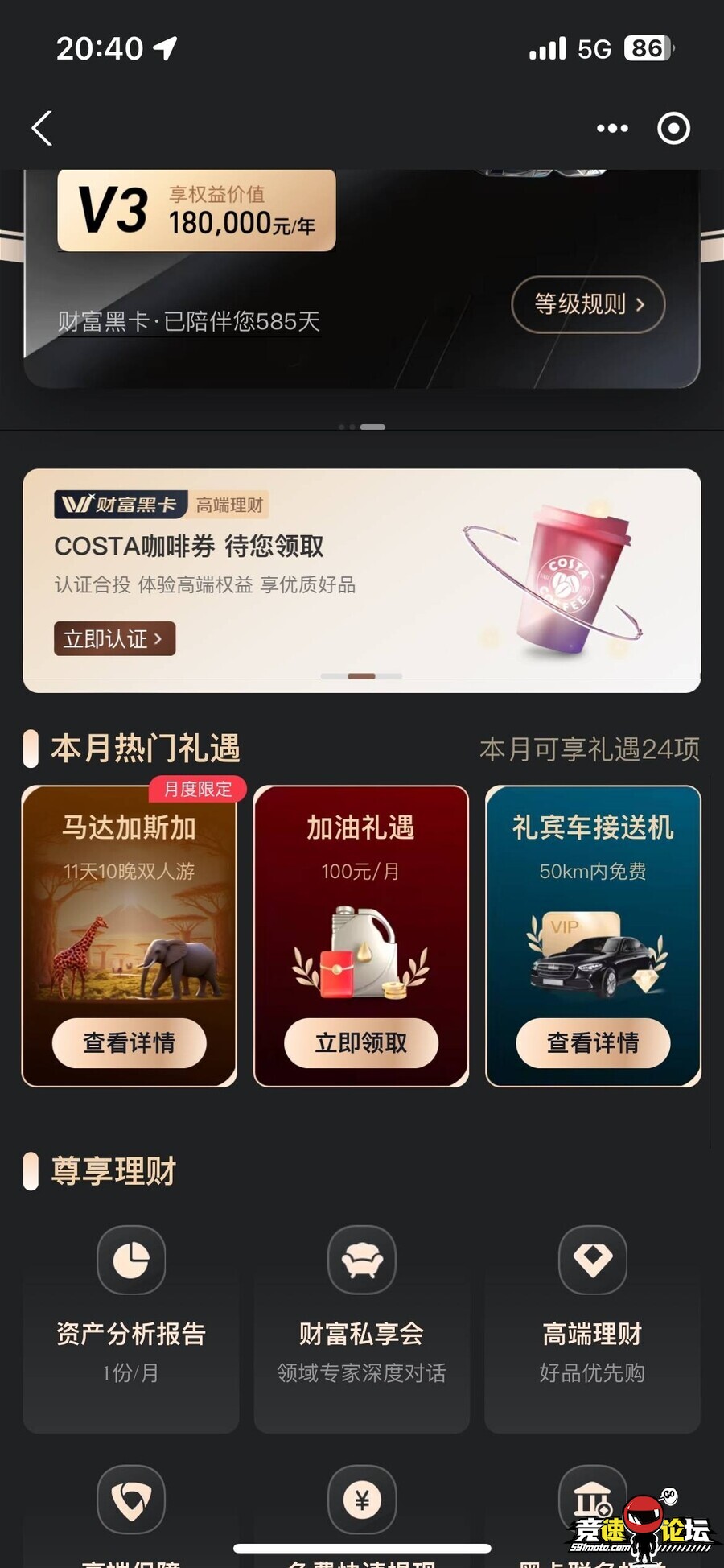Tap the mini-program close circle icon

coord(673,128)
